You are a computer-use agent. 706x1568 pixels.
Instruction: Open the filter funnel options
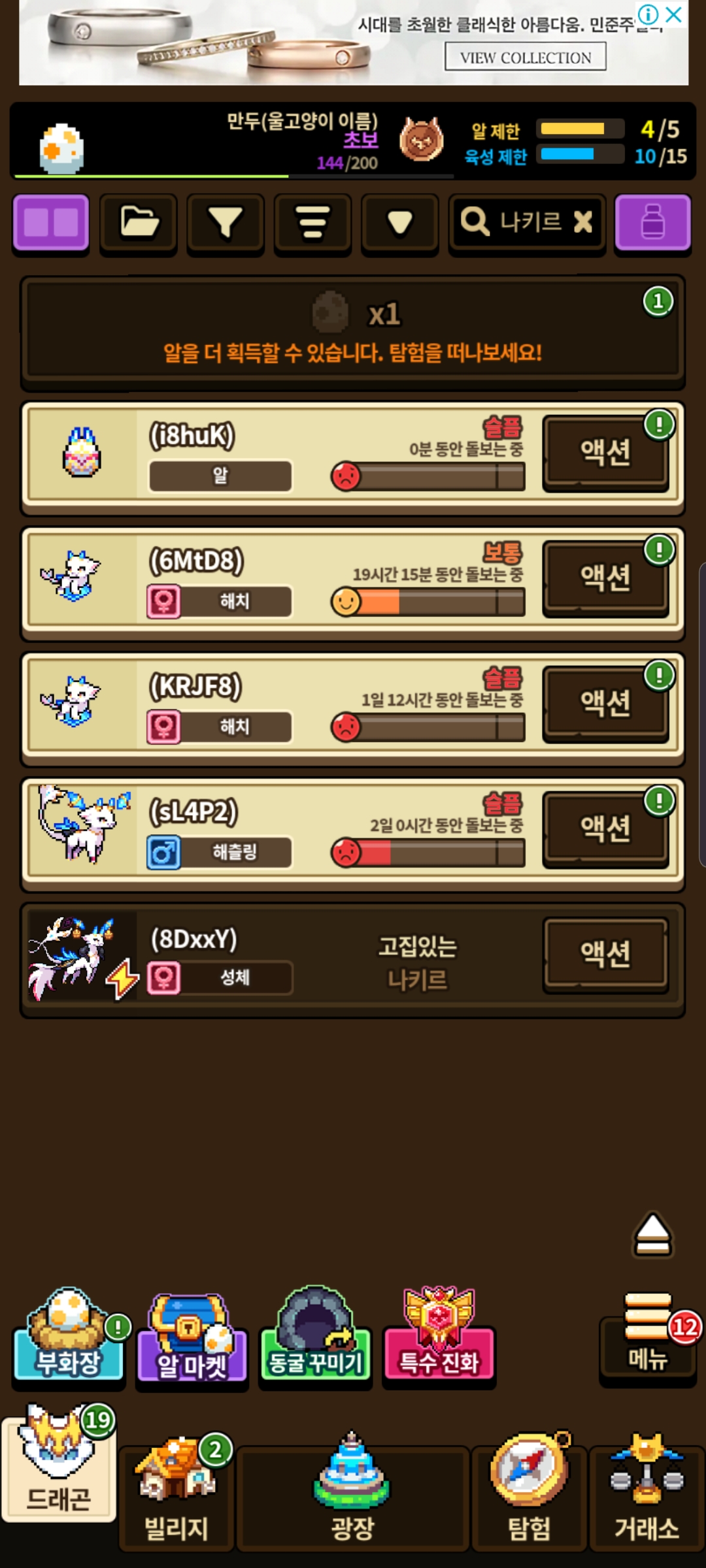(226, 223)
